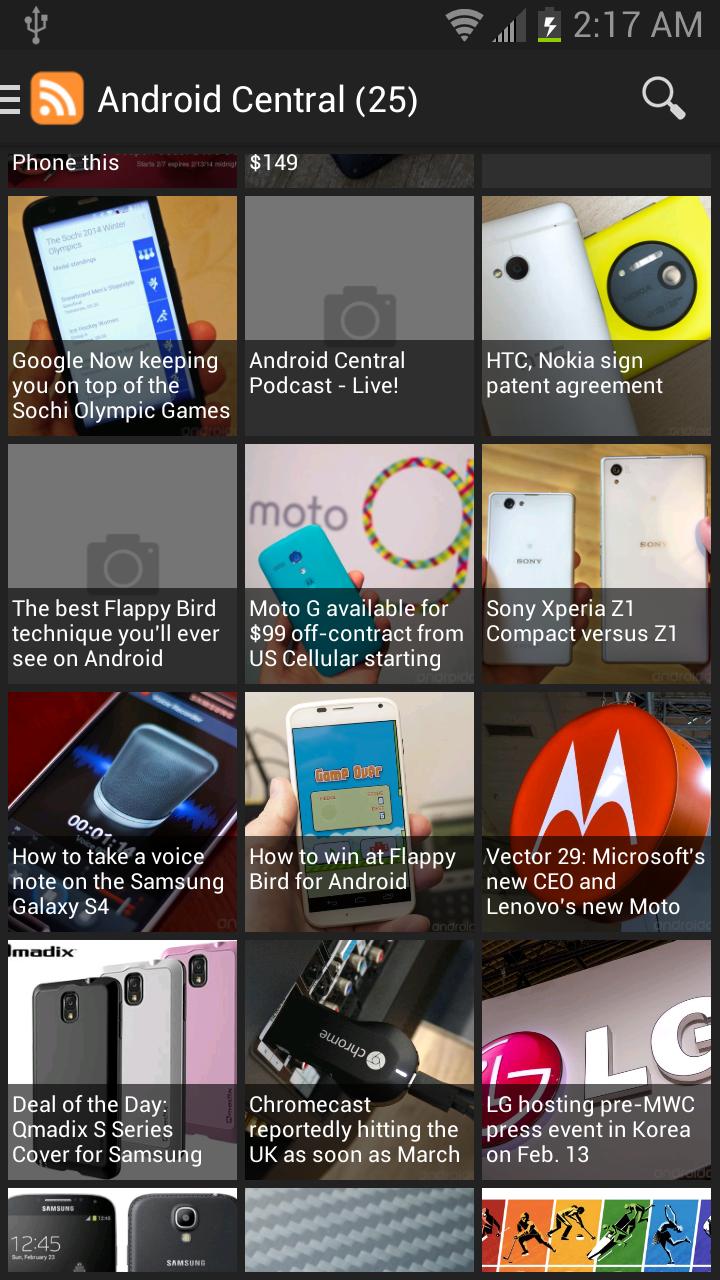View Deal of the Day Qmadix cover

click(x=122, y=1059)
